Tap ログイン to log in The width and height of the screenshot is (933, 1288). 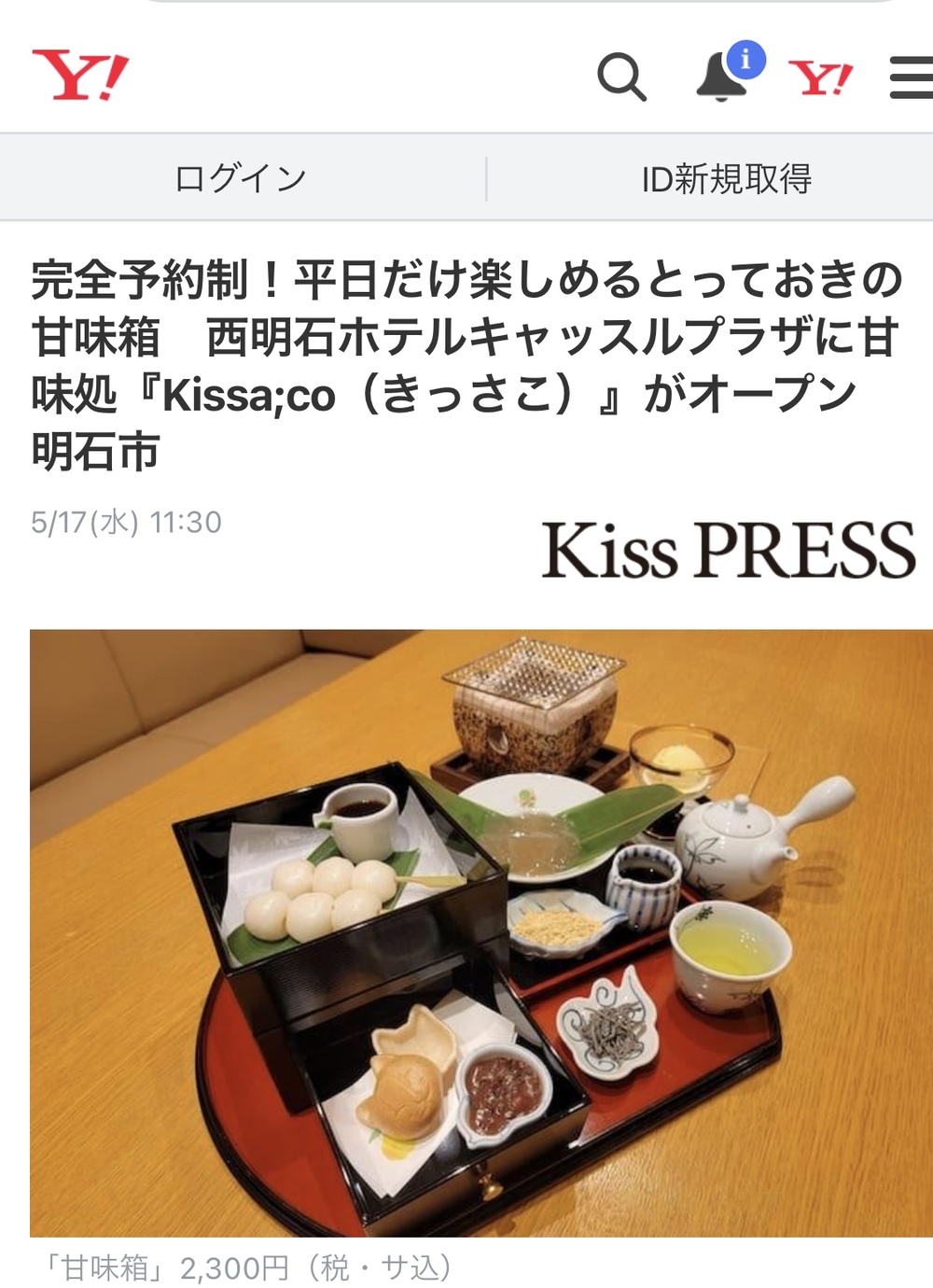[241, 178]
